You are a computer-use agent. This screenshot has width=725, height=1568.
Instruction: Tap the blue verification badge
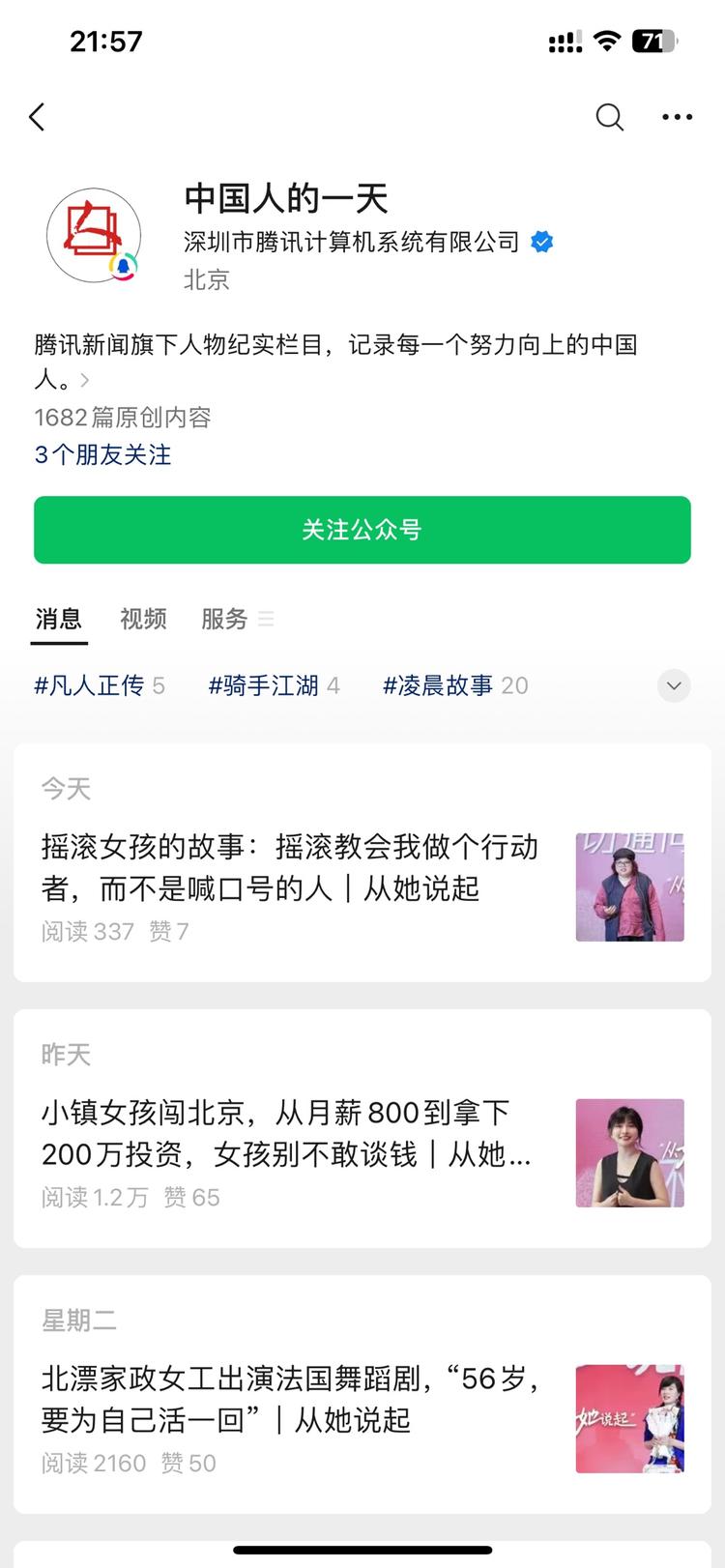(x=542, y=243)
